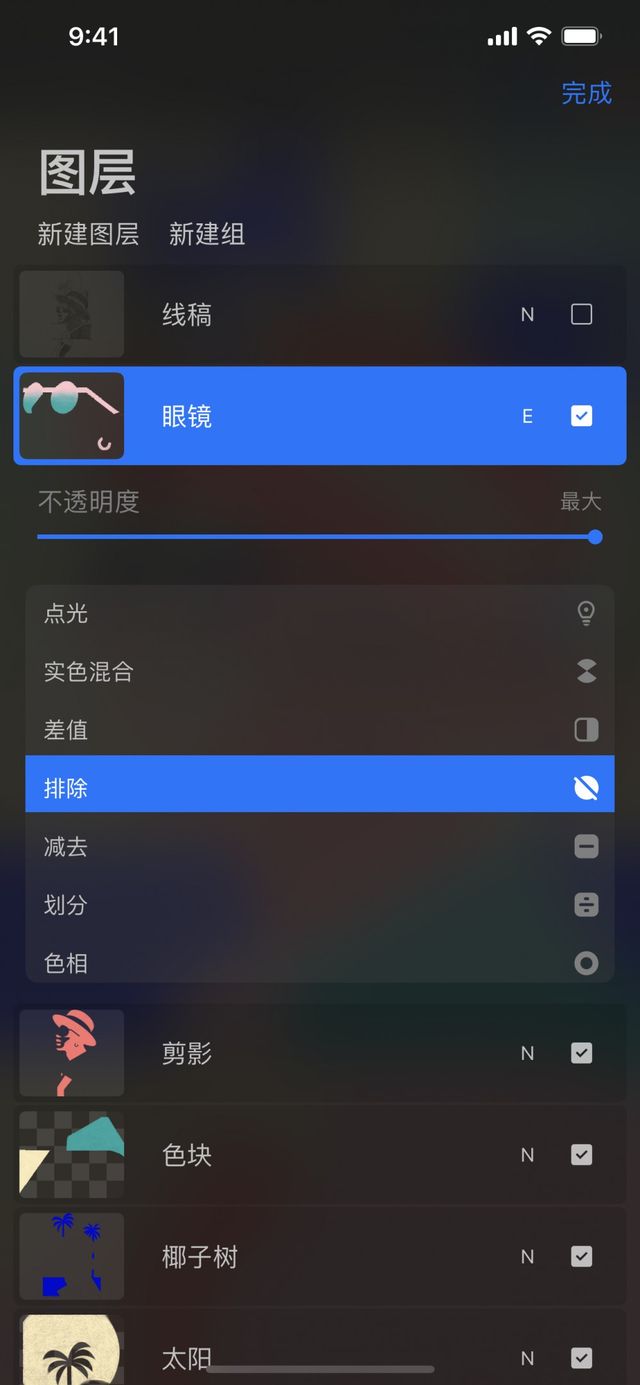Tap 完成 to close the layers panel
640x1385 pixels.
(586, 93)
